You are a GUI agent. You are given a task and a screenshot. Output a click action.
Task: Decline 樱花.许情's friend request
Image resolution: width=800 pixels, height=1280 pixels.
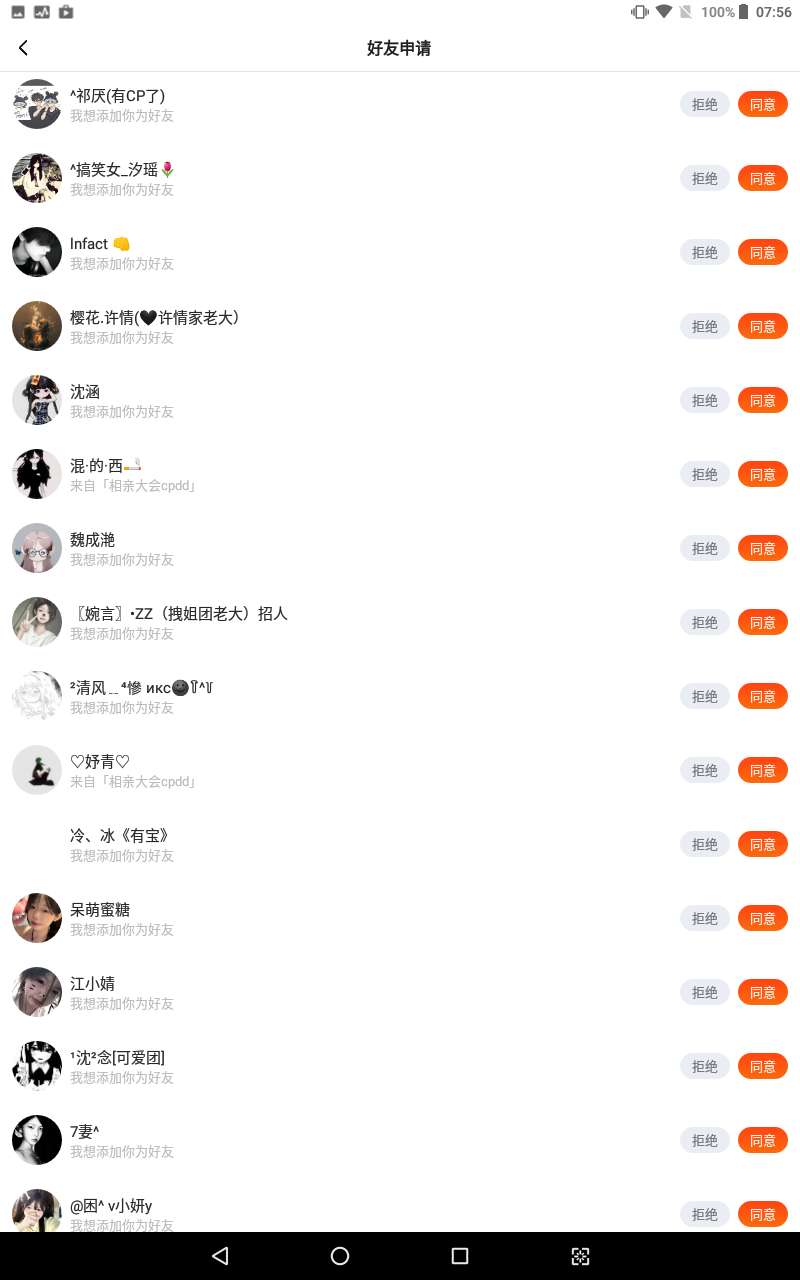705,326
